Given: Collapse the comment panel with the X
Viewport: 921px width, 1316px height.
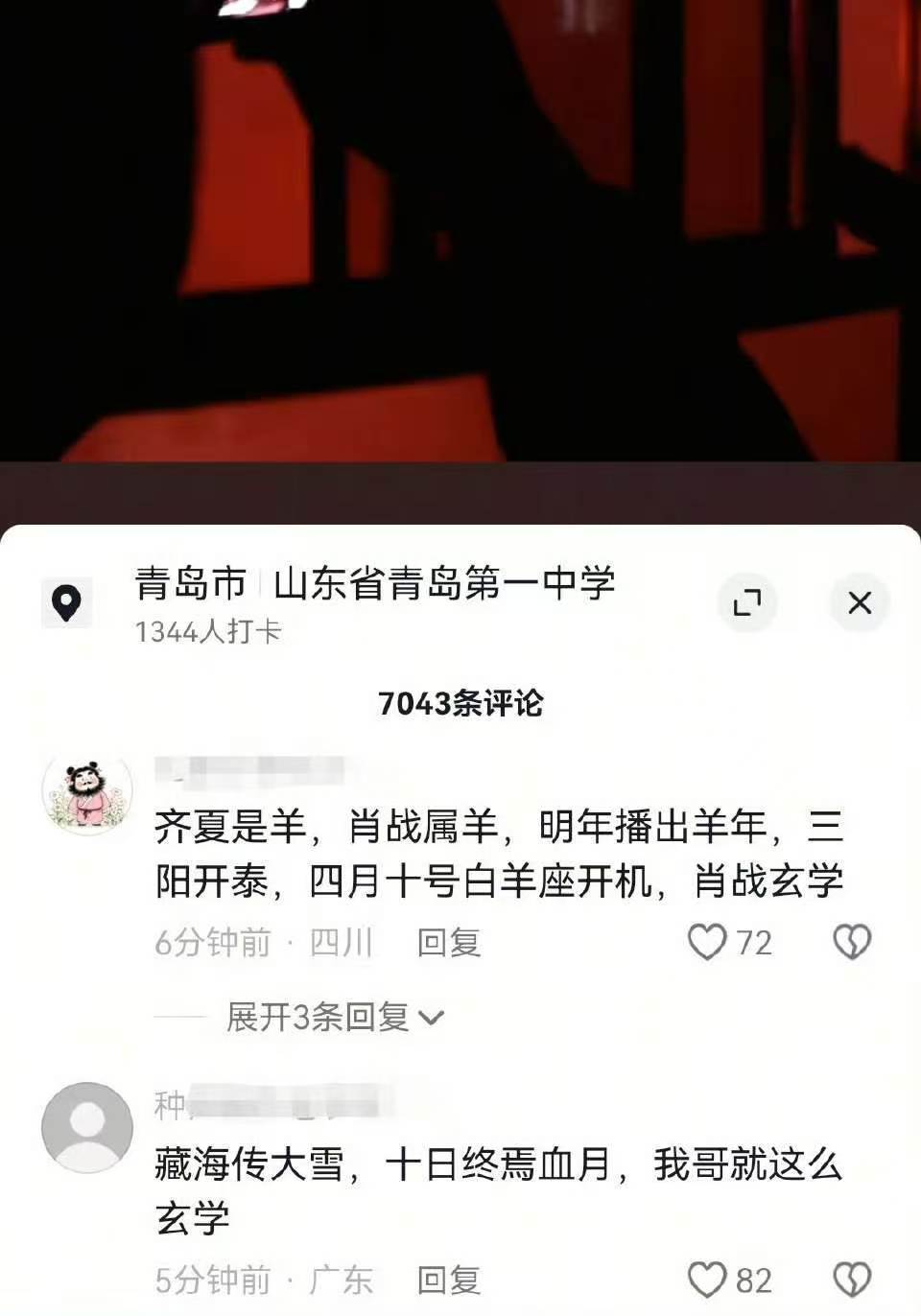Looking at the screenshot, I should 859,602.
